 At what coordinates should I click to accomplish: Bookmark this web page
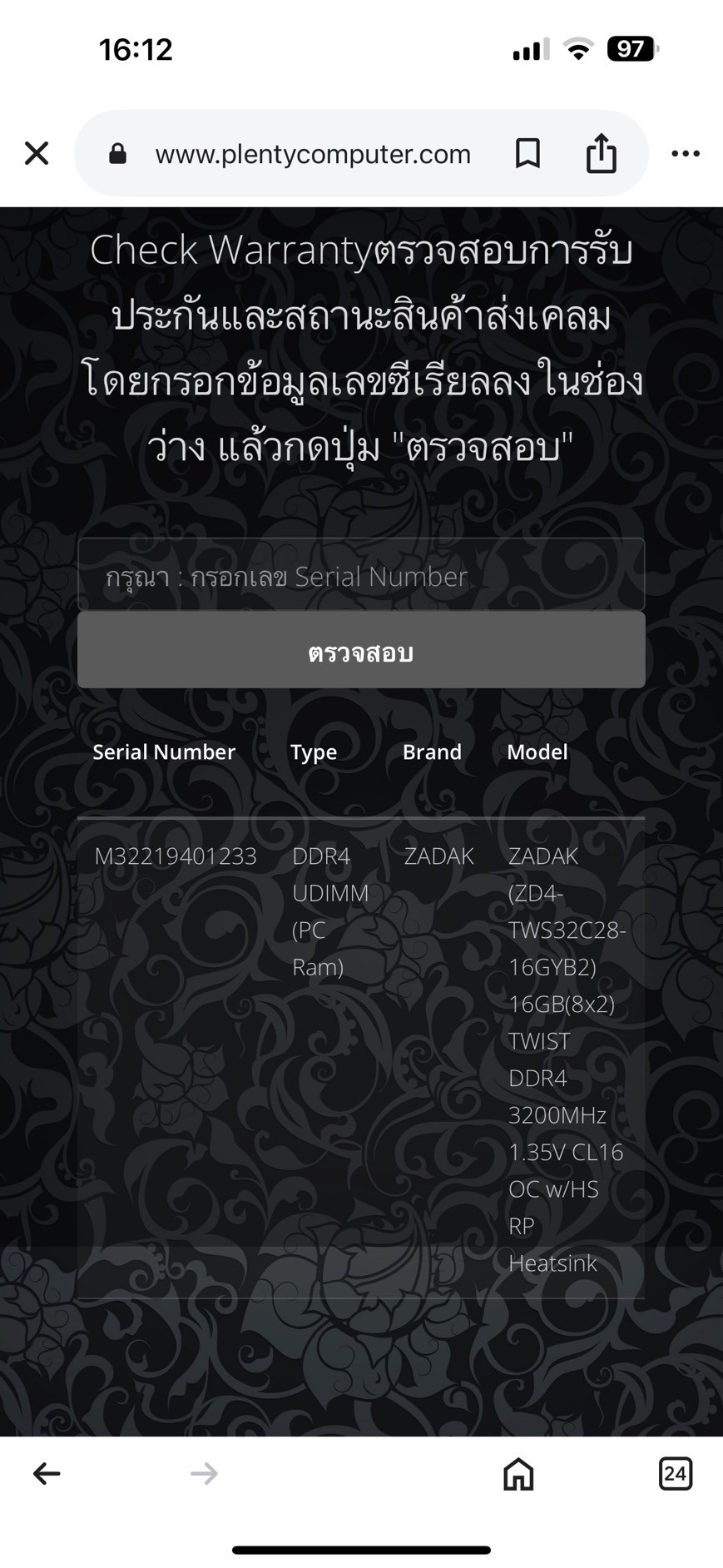(x=527, y=153)
